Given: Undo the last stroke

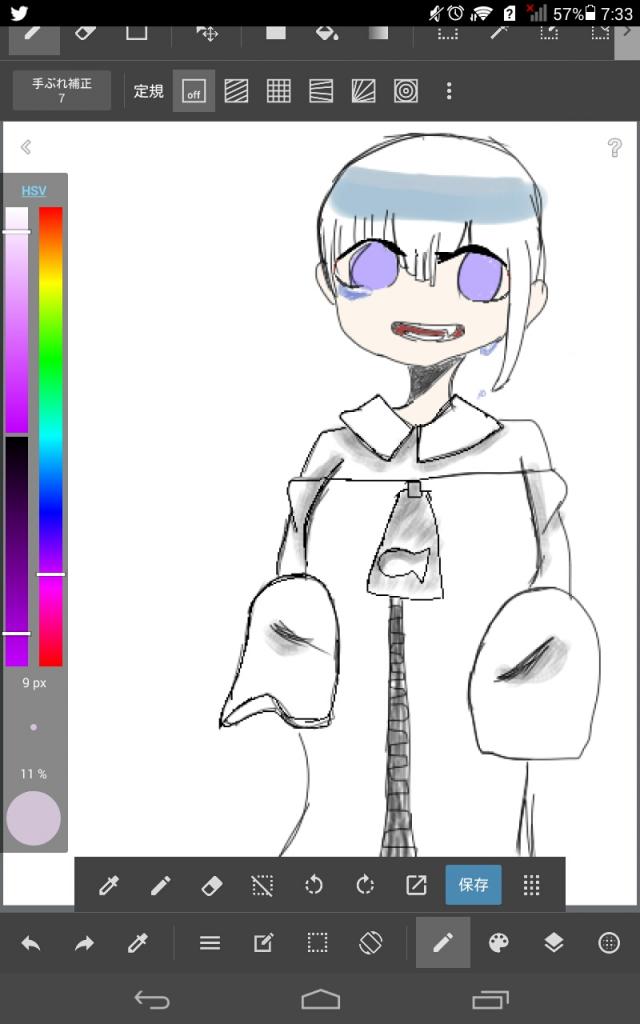Looking at the screenshot, I should tap(31, 943).
